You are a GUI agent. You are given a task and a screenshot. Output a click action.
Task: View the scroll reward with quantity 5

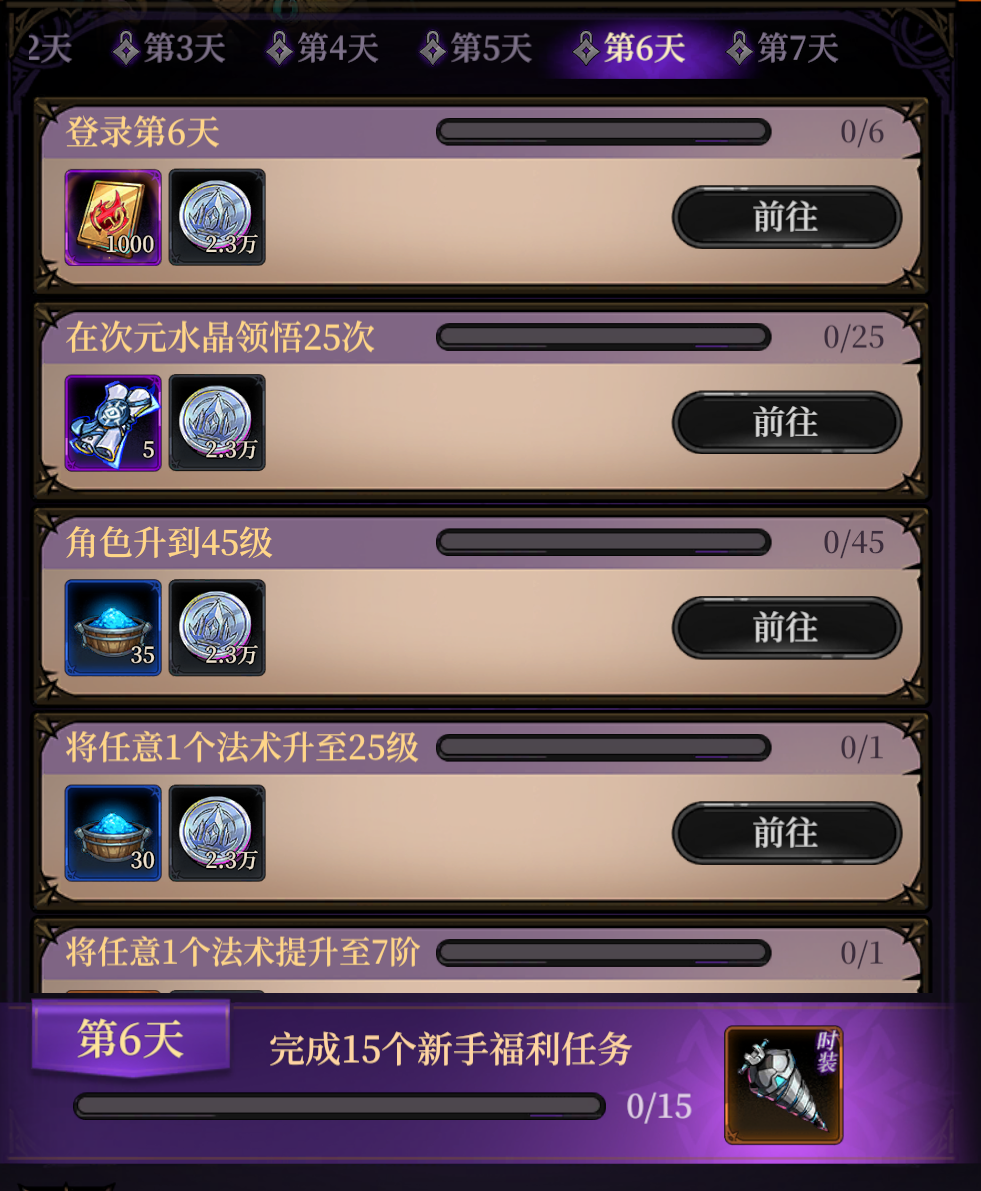(113, 422)
